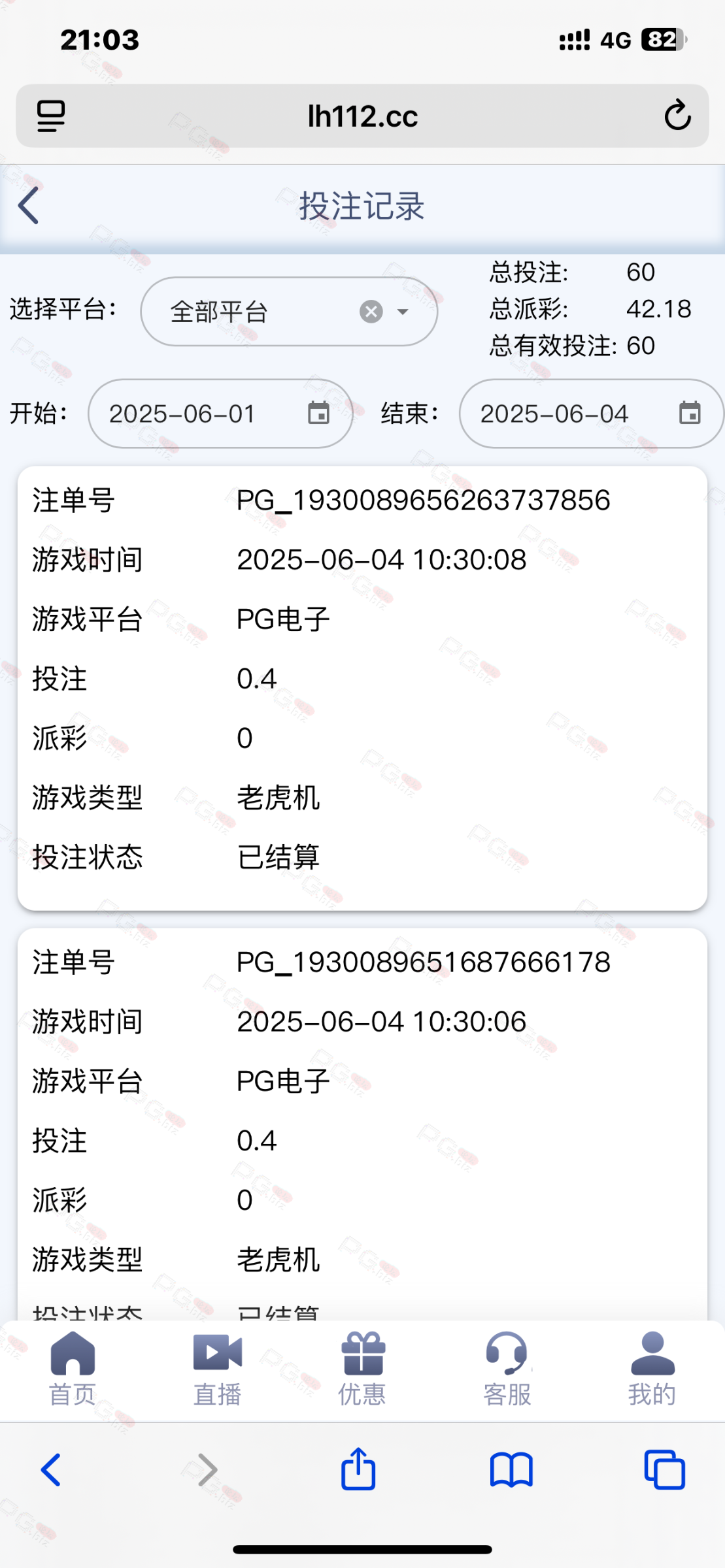Viewport: 725px width, 1568px height.
Task: Go back from the 投注记录 page
Action: tap(29, 205)
